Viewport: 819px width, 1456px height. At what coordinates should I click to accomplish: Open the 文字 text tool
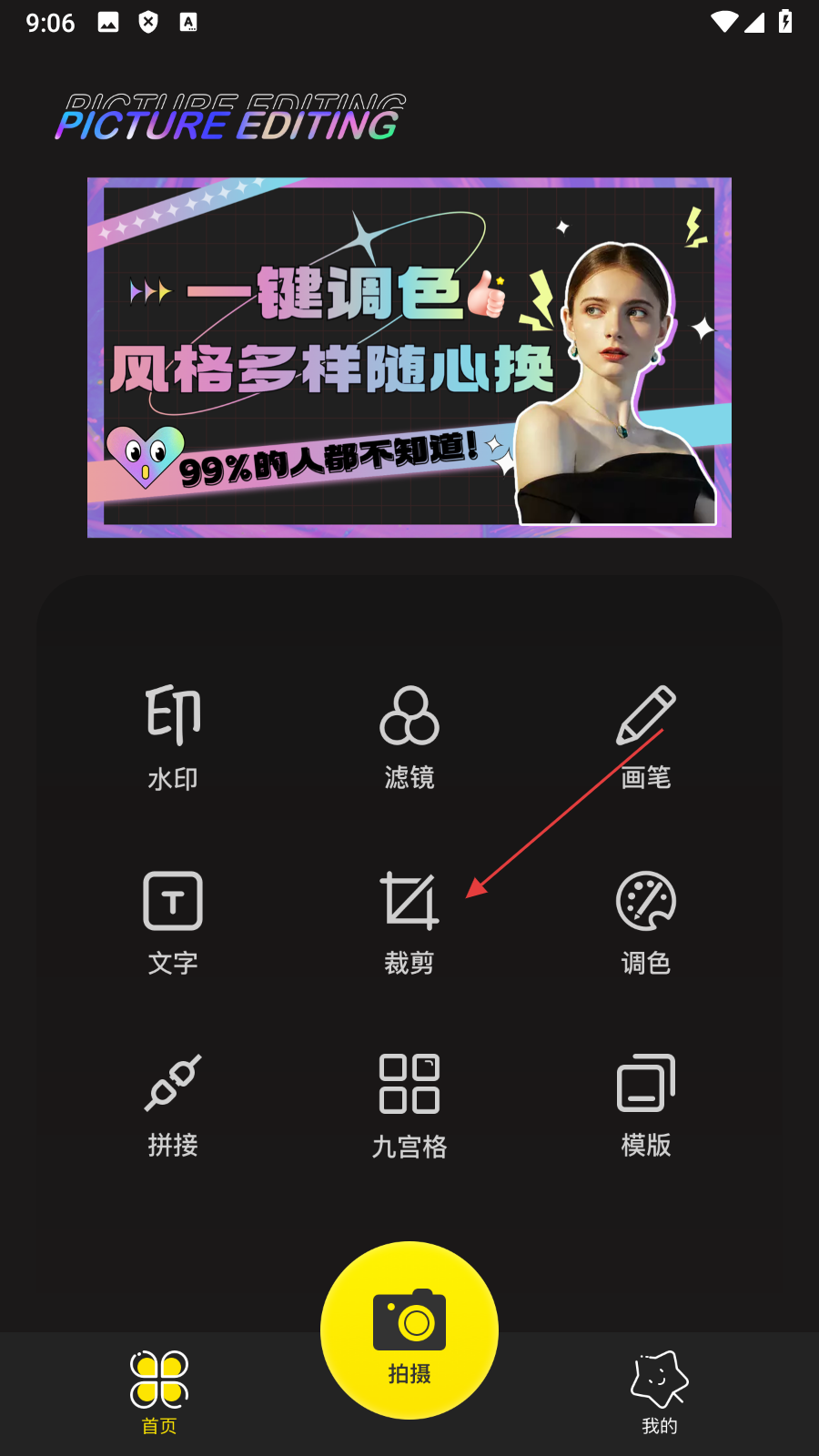pos(173,922)
